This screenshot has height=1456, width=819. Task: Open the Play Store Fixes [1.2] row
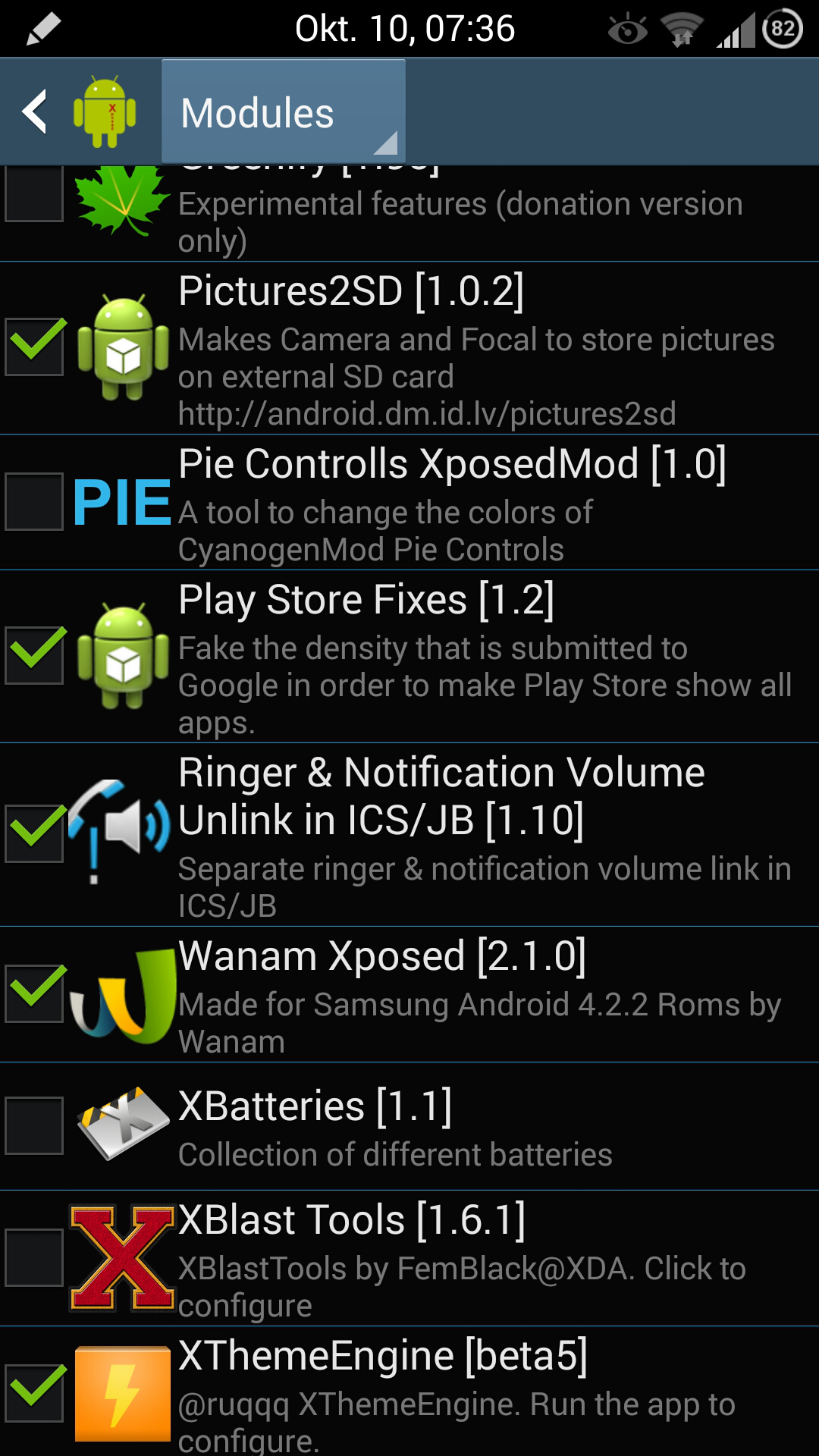(409, 657)
